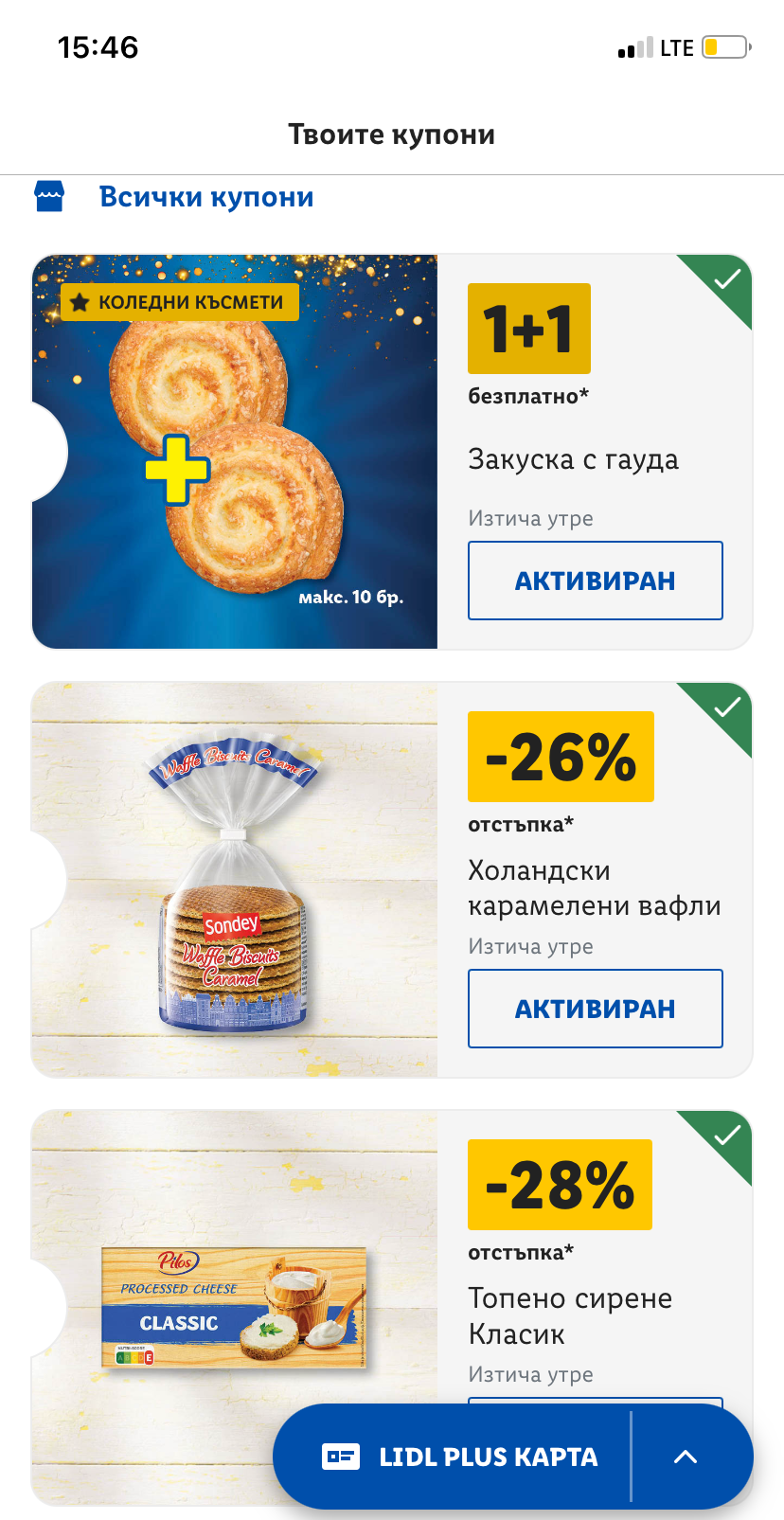Open Всички купони store filter
Screen dimensions: 784x1520
tap(205, 197)
